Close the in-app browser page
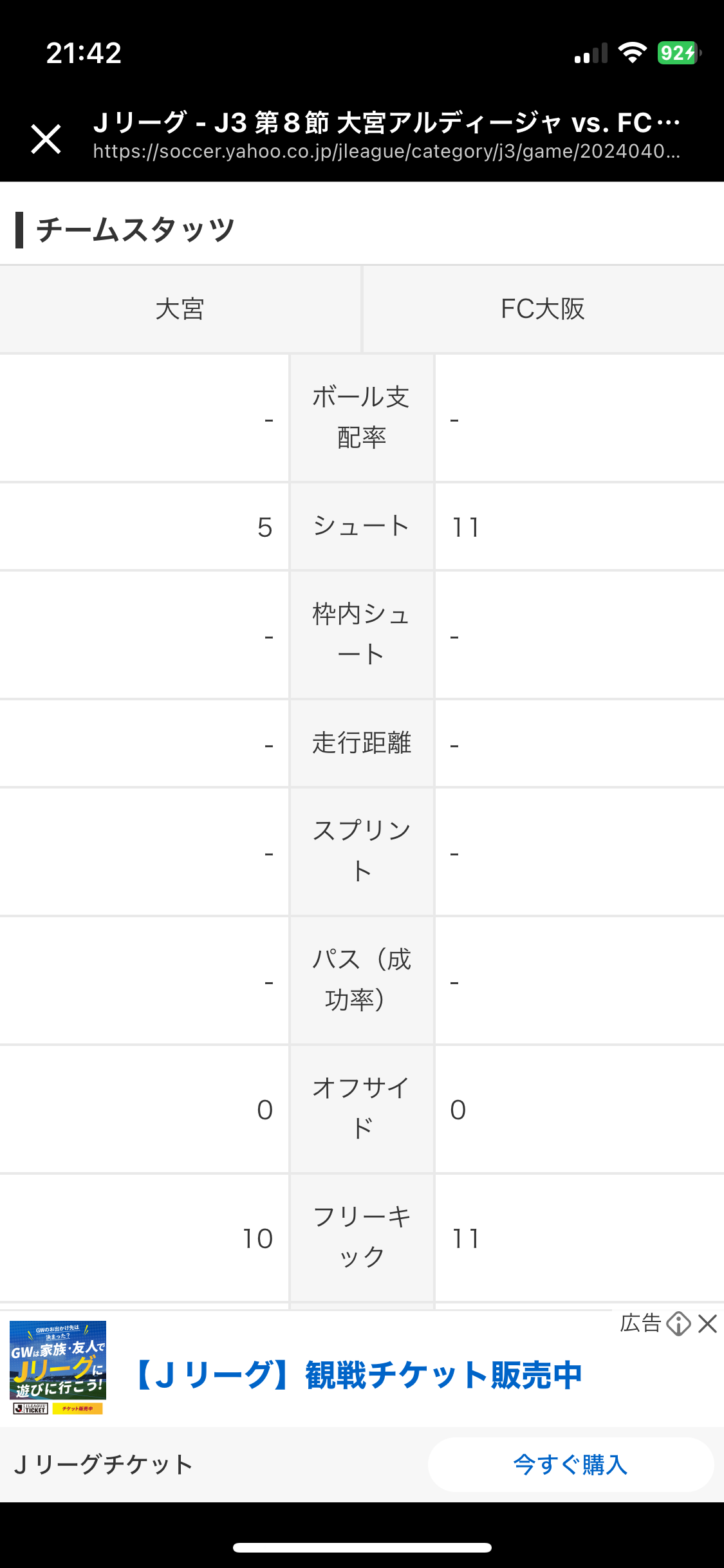This screenshot has width=724, height=1568. pos(46,139)
